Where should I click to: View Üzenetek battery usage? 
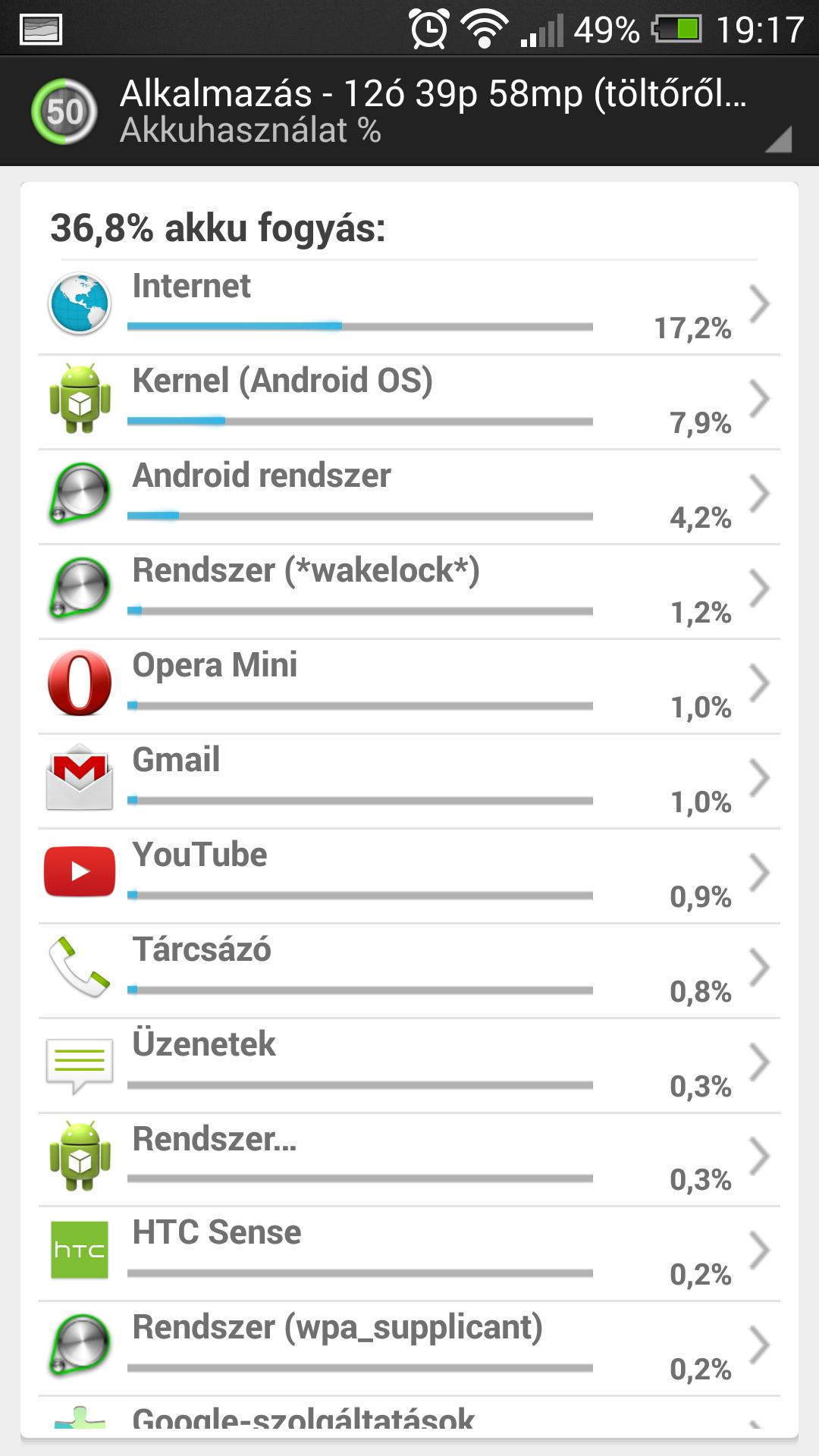(x=409, y=1065)
